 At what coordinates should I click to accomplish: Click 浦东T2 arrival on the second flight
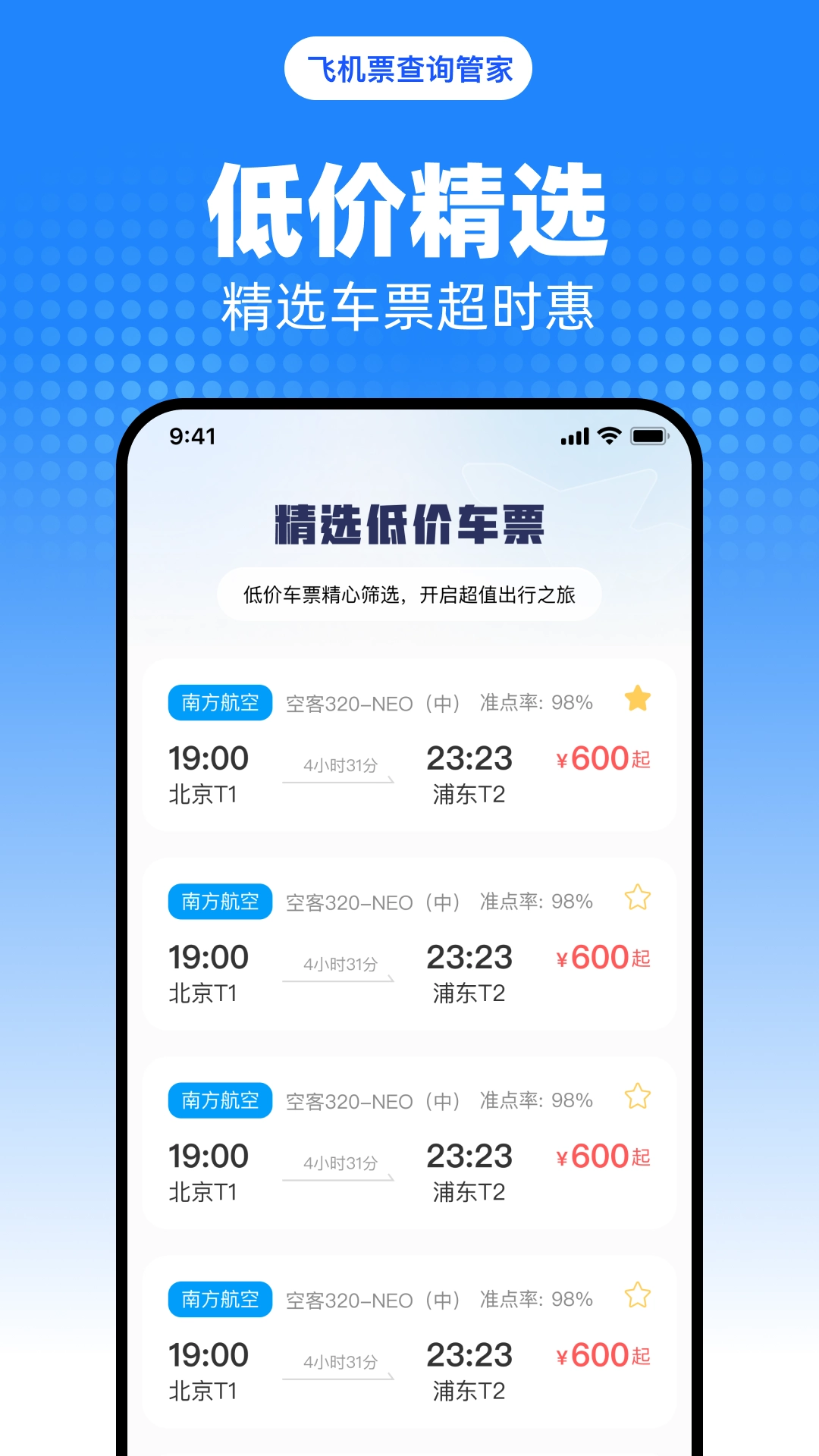(470, 993)
